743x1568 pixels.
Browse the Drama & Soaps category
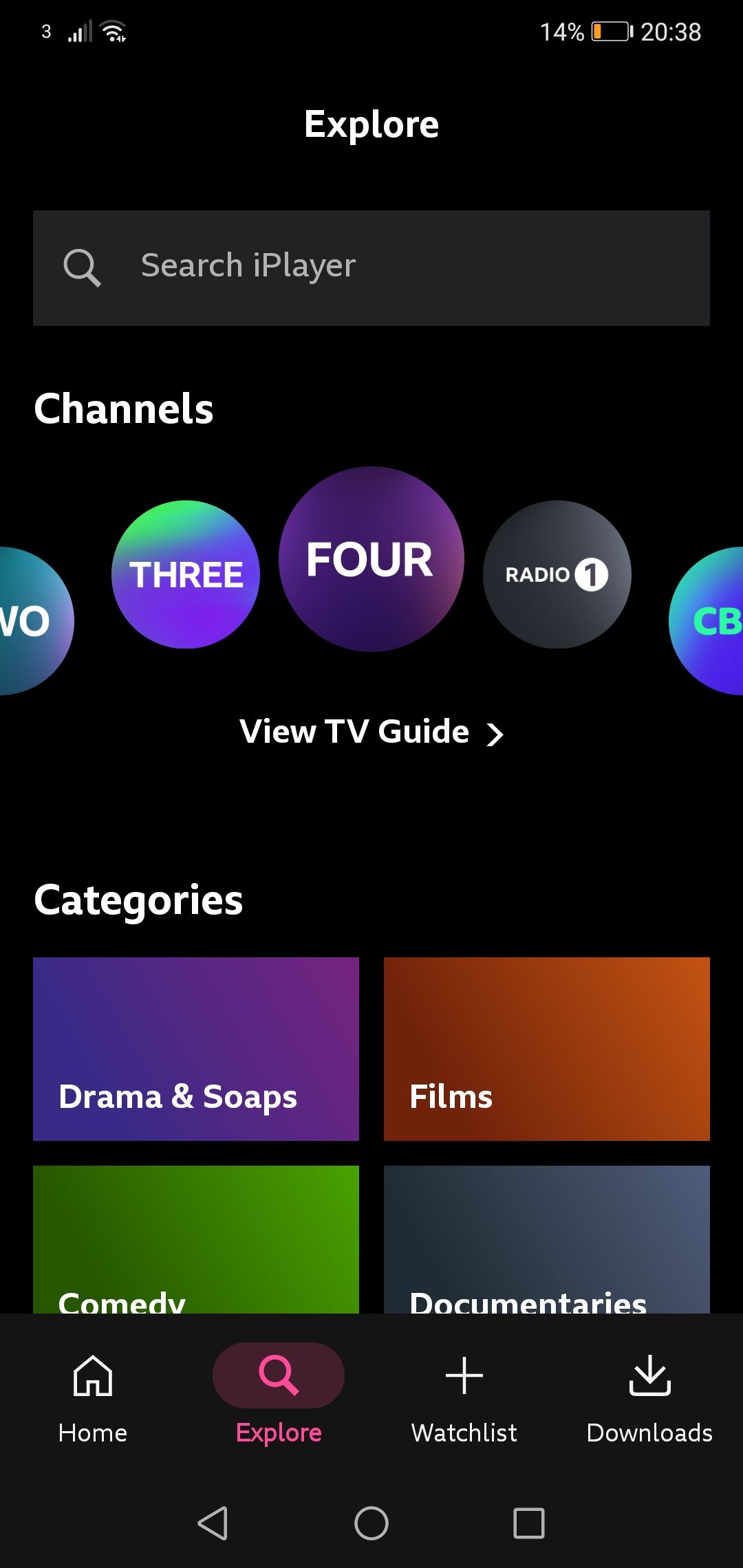tap(196, 1049)
